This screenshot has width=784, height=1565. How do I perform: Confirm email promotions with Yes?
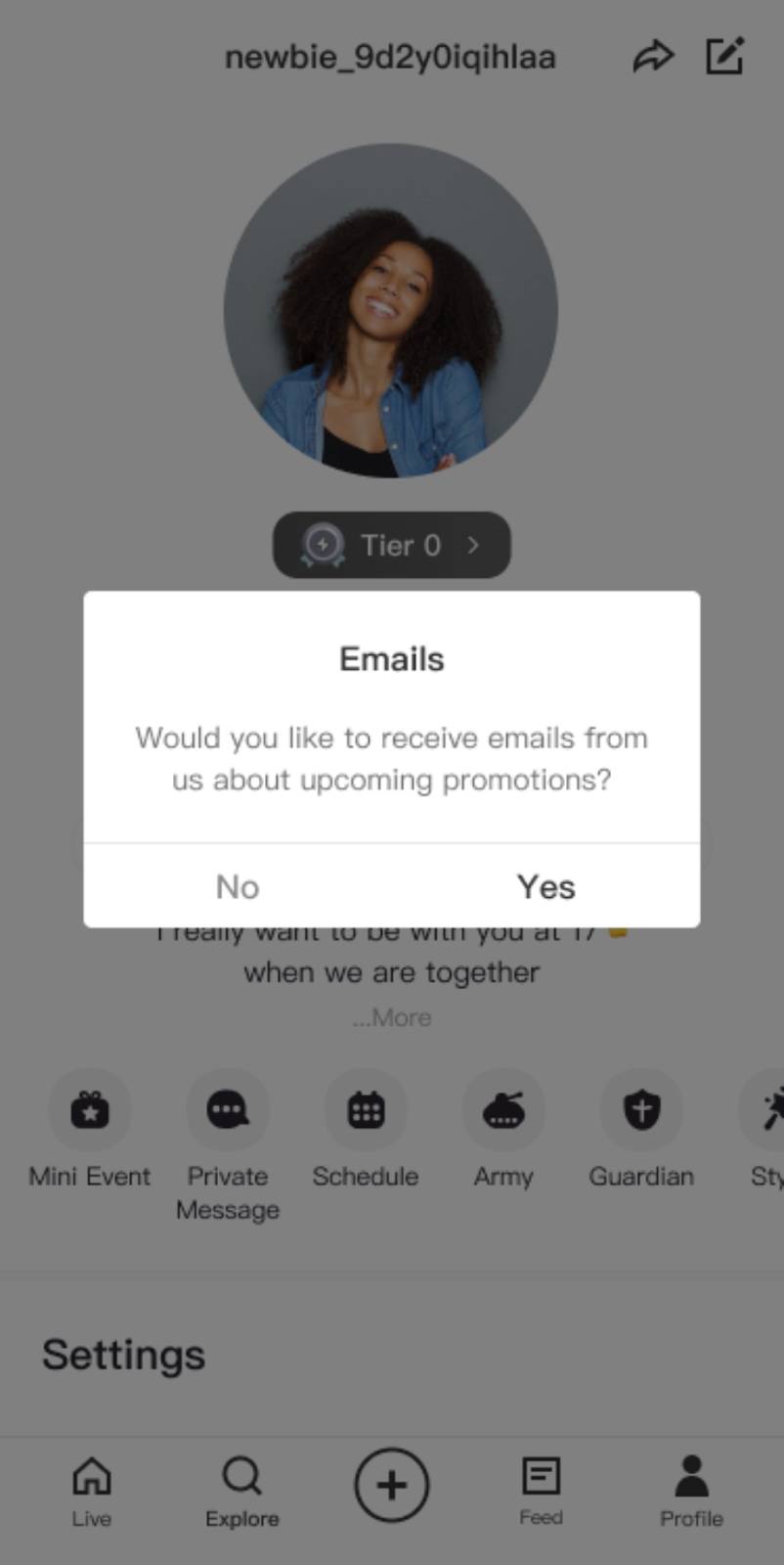[545, 886]
